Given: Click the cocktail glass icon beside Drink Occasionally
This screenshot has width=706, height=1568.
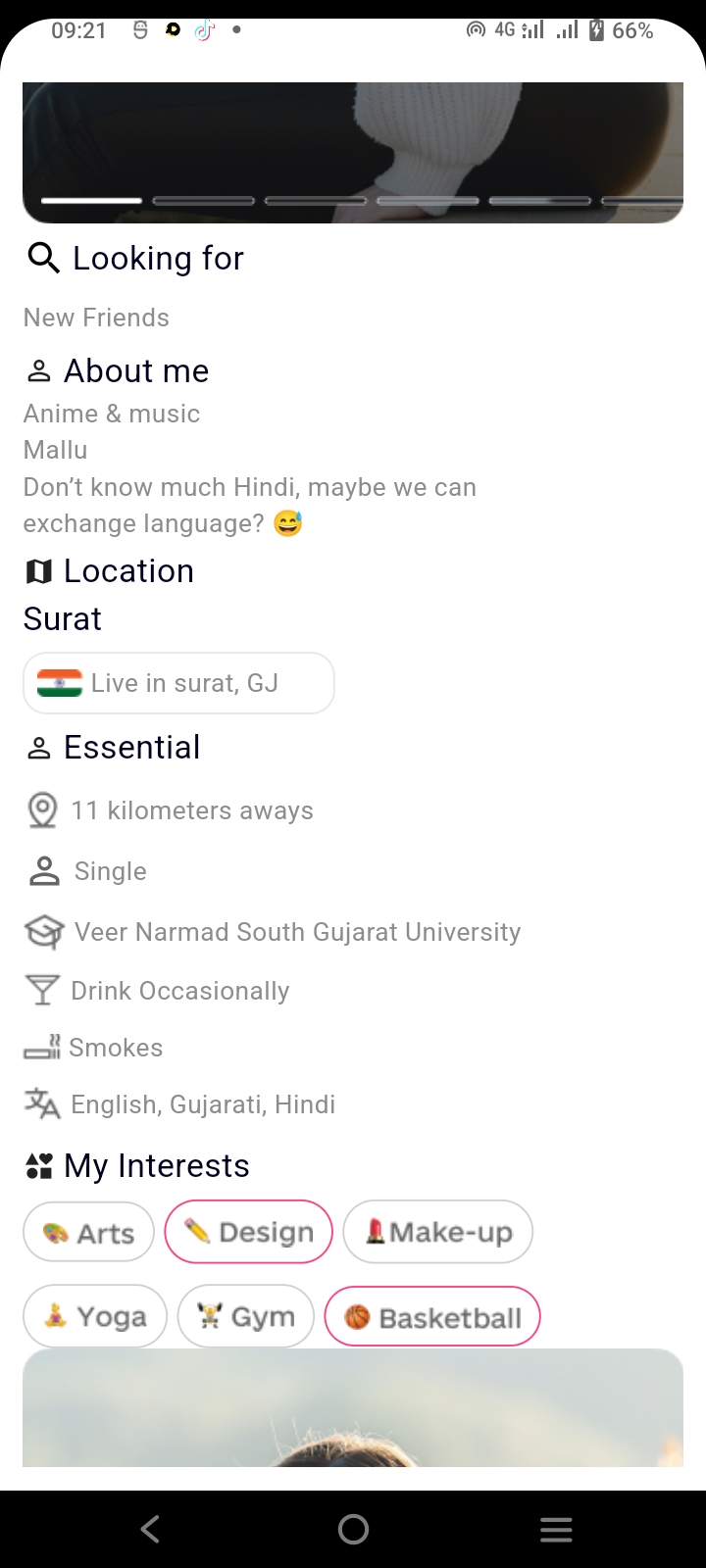Looking at the screenshot, I should pyautogui.click(x=42, y=990).
